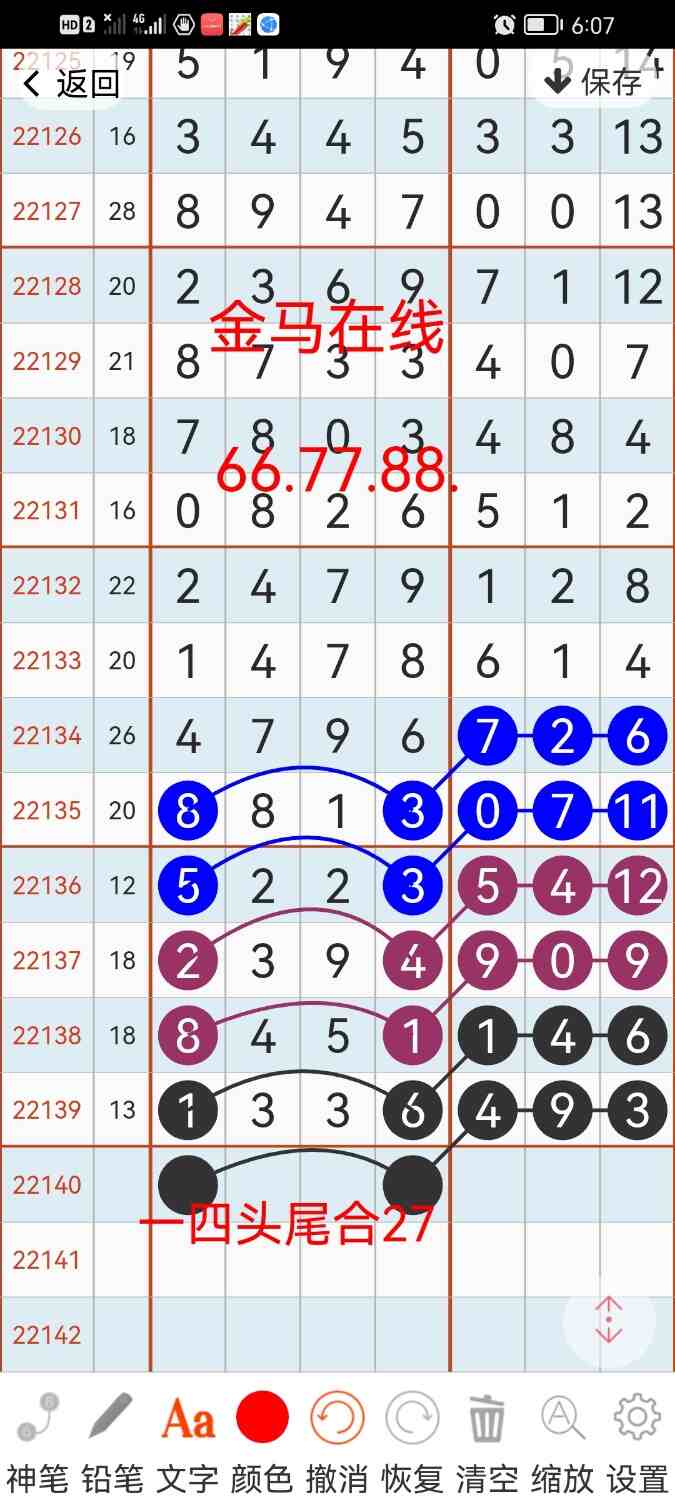
Task: Go back with 返回 button
Action: pos(70,83)
